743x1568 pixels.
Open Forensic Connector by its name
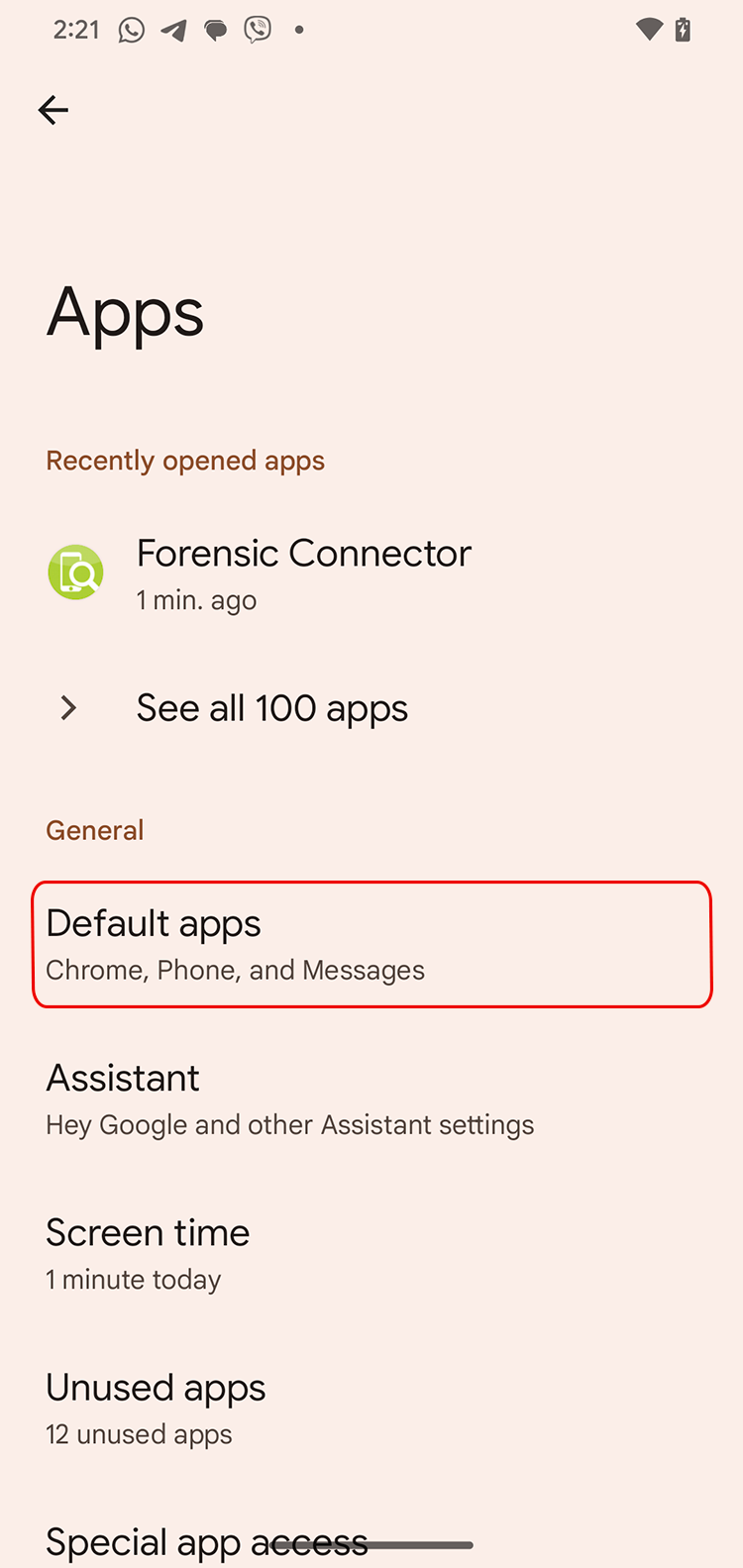tap(304, 553)
